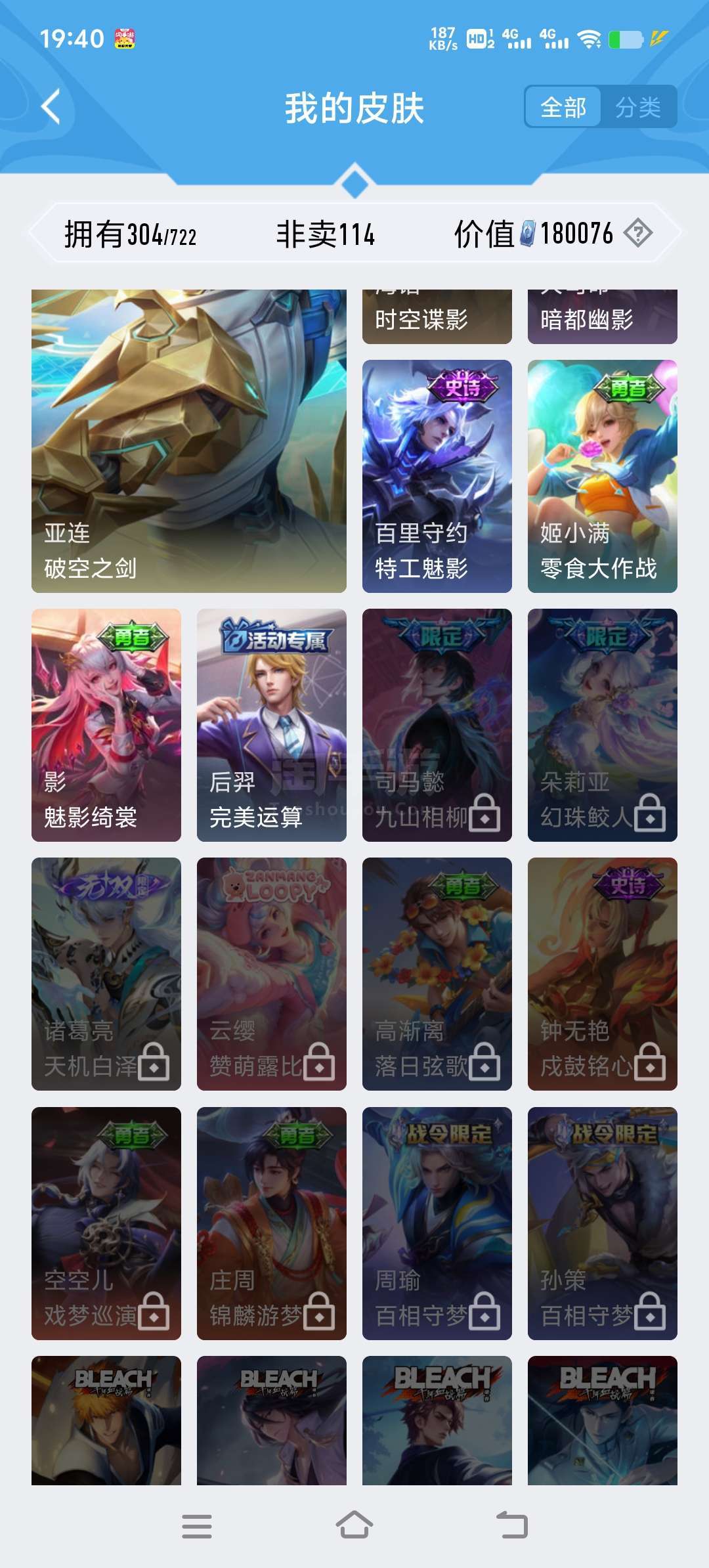The height and width of the screenshot is (1568, 709).
Task: Open 姬小满 零食大作战 skin
Action: (x=602, y=476)
